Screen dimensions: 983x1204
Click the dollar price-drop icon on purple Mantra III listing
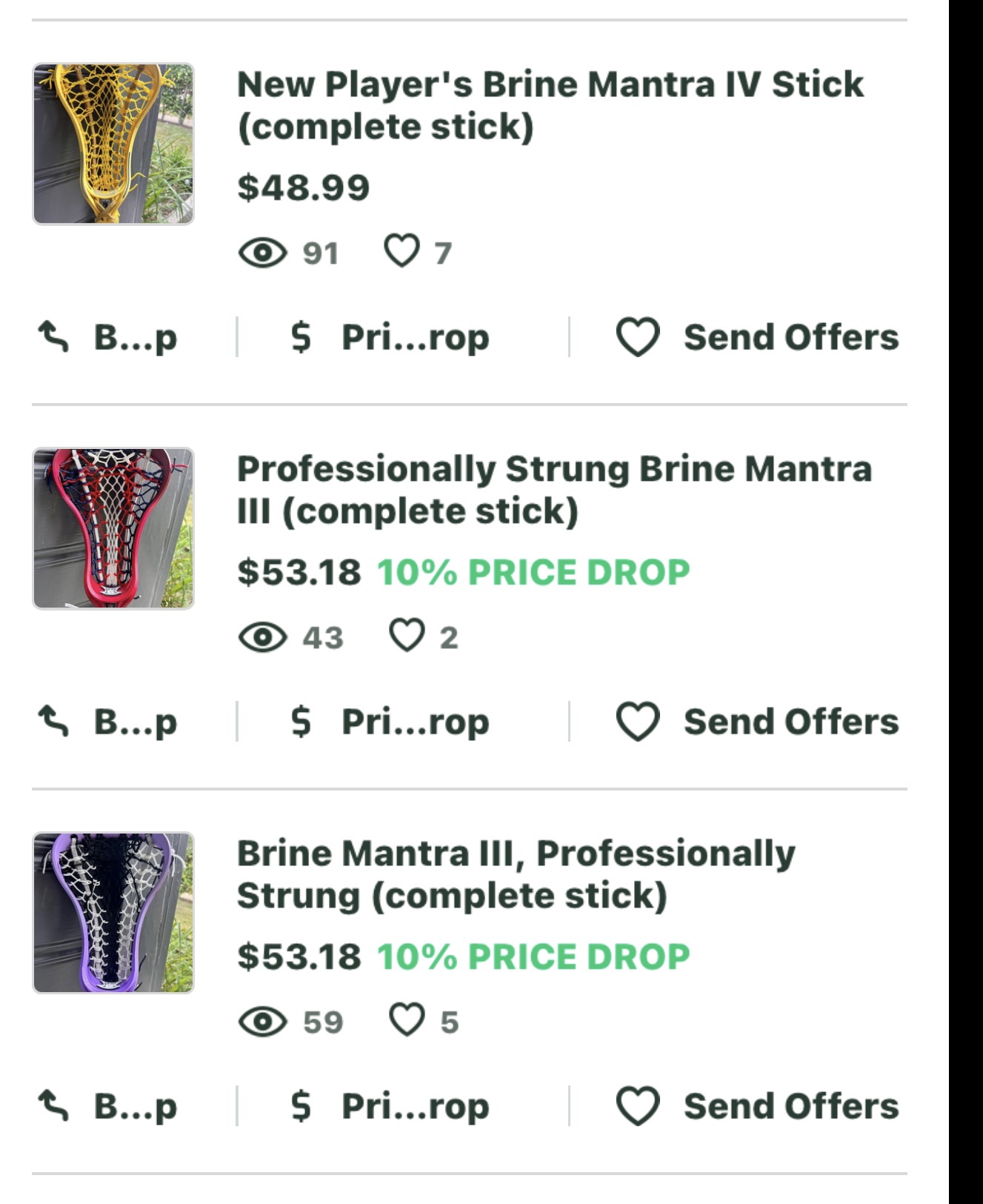(300, 1106)
